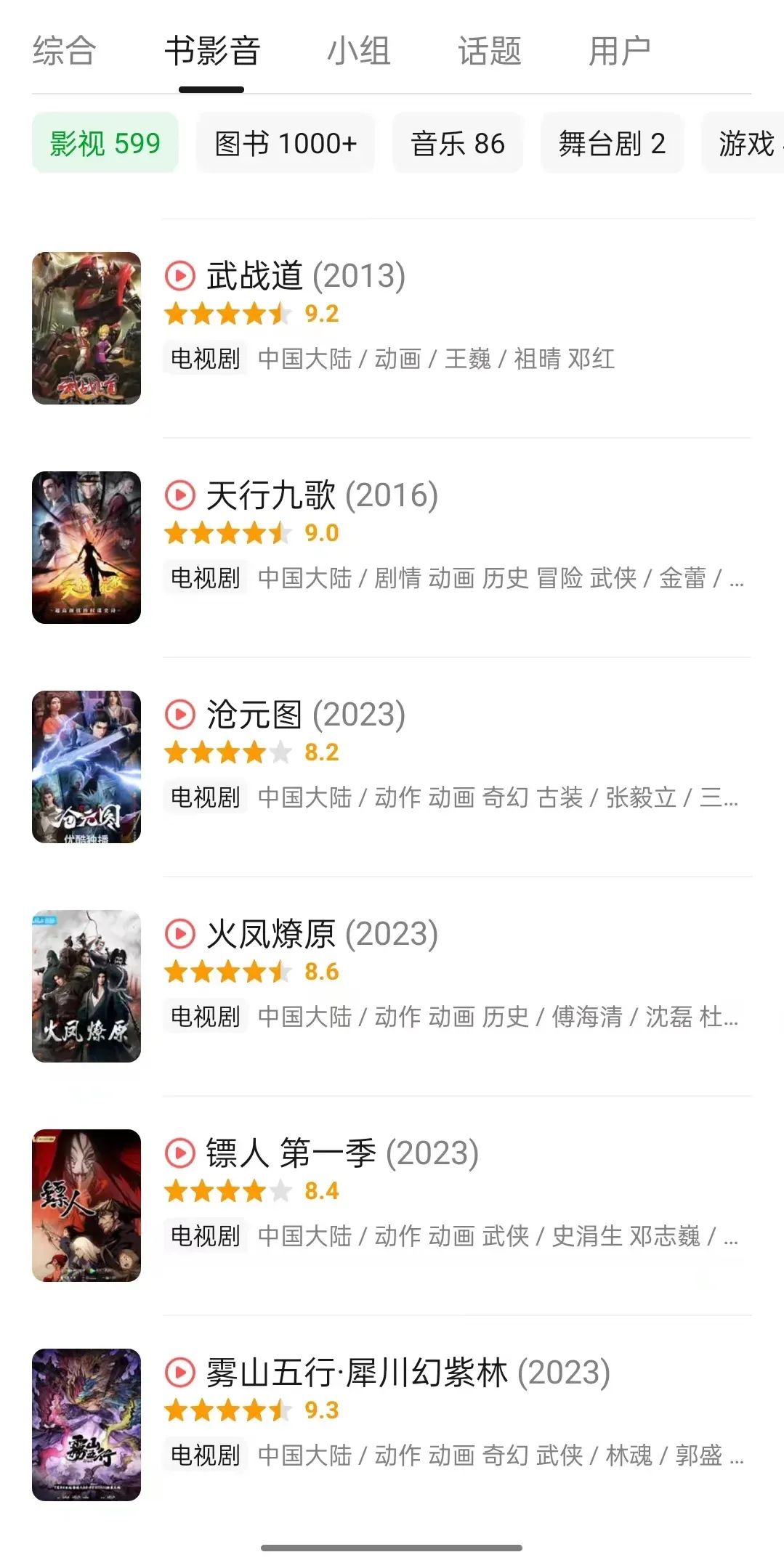Image resolution: width=784 pixels, height=1568 pixels.
Task: Show 音乐 86 results
Action: 458,143
